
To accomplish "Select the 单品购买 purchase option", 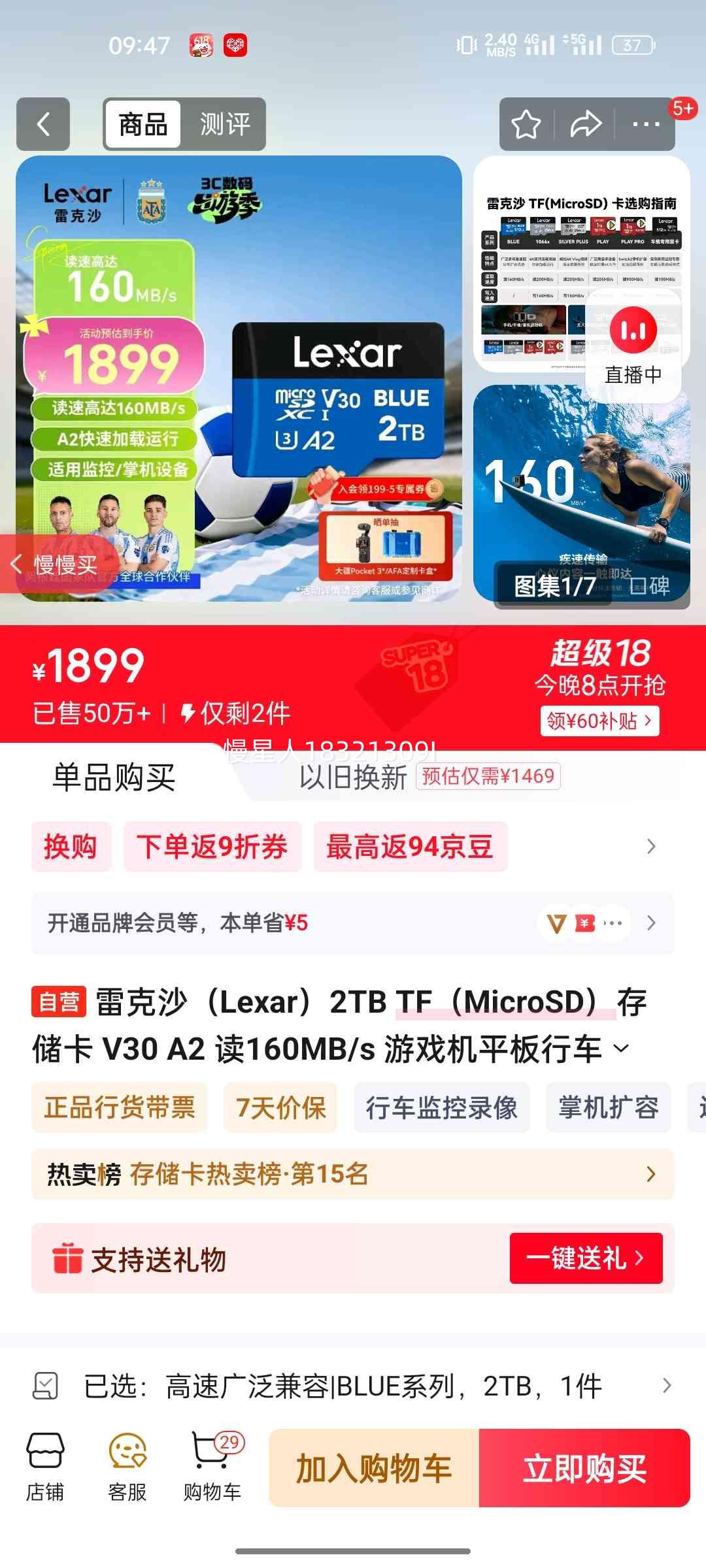I will tap(115, 776).
